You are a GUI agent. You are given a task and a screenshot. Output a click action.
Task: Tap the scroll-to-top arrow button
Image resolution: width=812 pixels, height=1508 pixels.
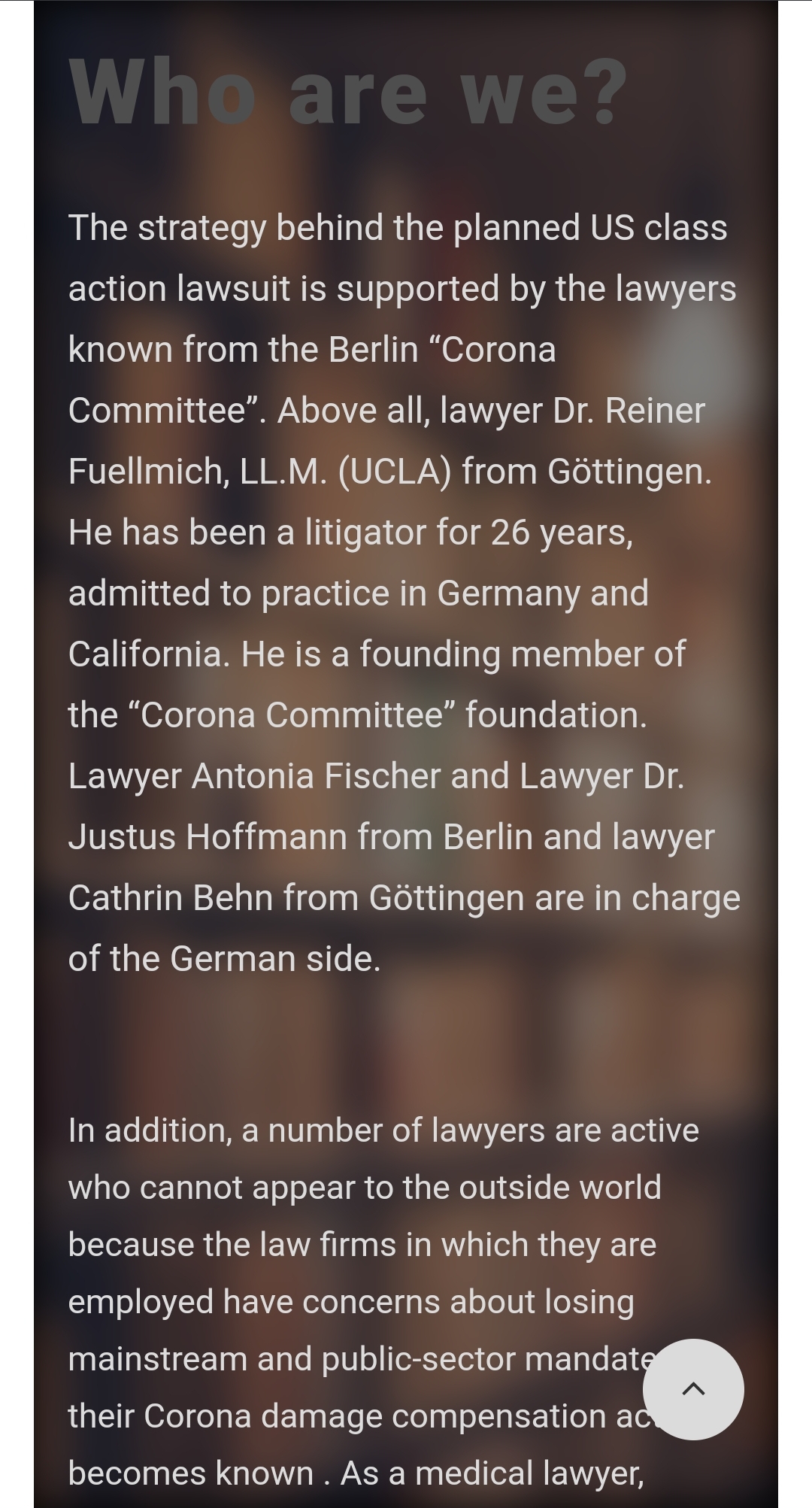pyautogui.click(x=693, y=1389)
